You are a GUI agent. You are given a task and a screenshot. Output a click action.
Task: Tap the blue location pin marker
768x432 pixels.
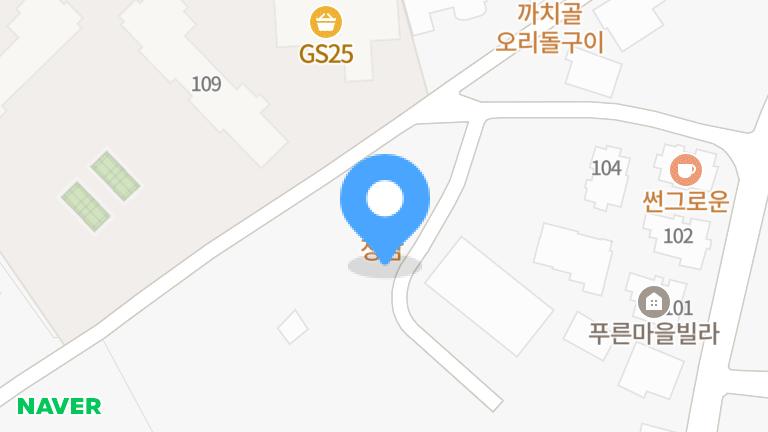point(385,200)
